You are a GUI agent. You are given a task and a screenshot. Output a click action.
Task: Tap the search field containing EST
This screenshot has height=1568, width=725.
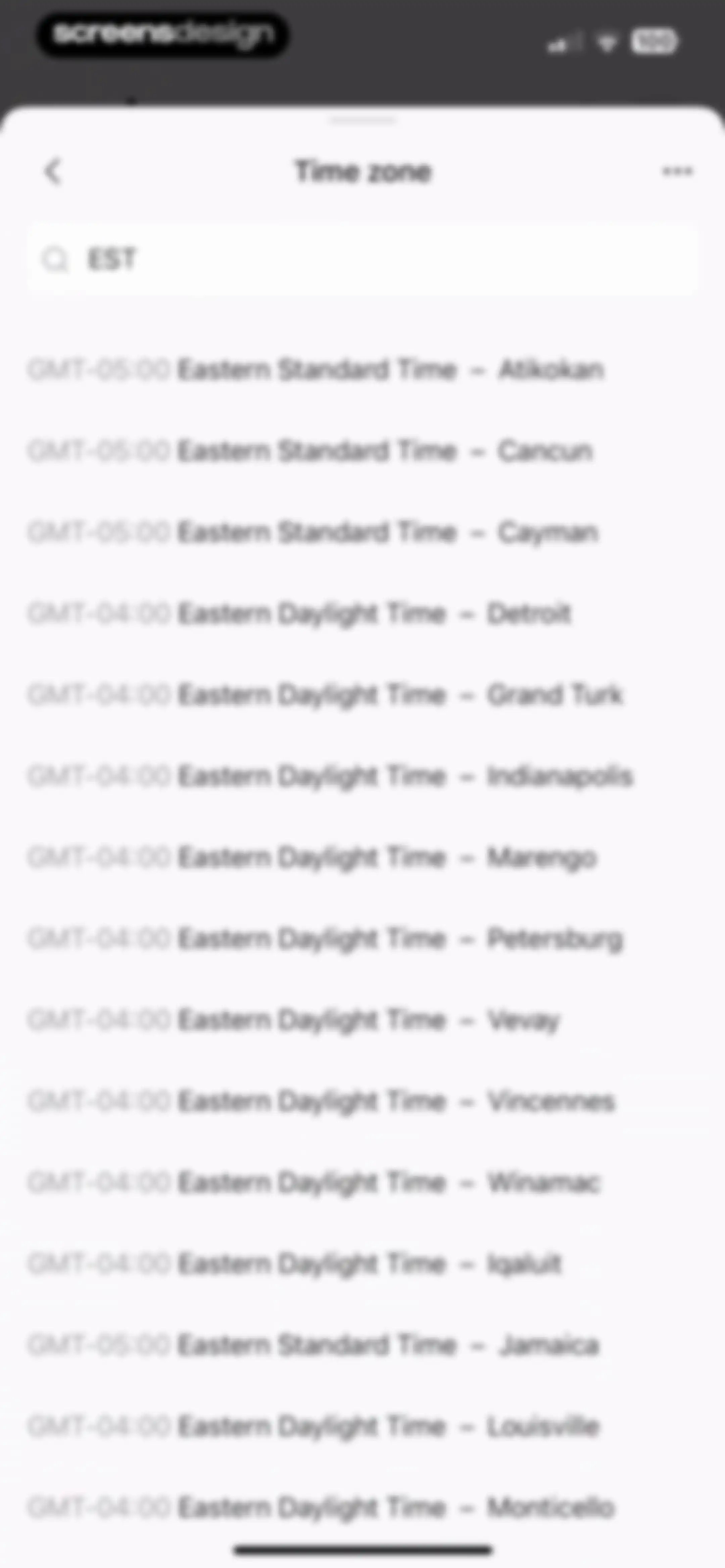[x=362, y=259]
